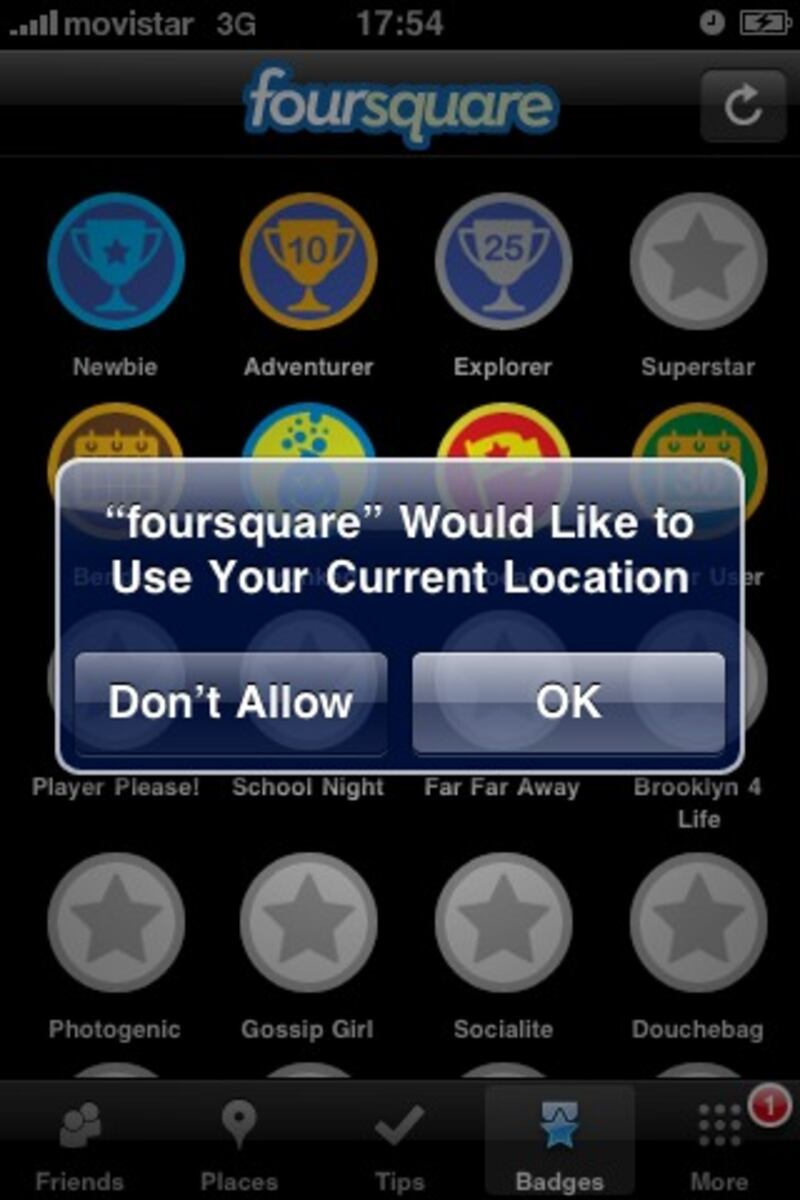Image resolution: width=800 pixels, height=1200 pixels.
Task: Open the Photogenic badge
Action: (116, 922)
